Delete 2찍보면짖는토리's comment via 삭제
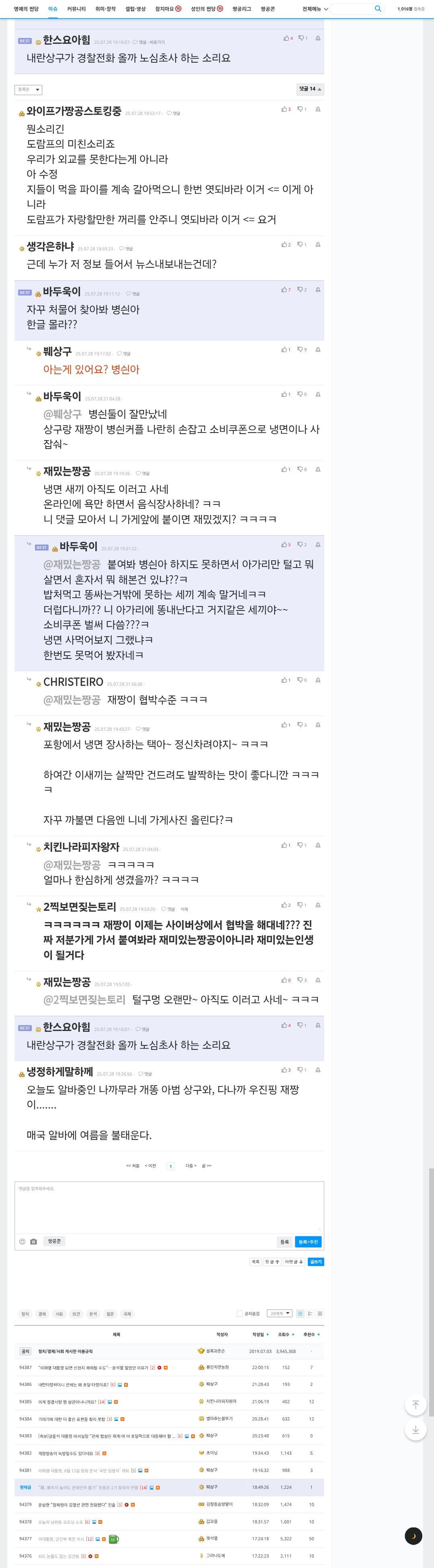This screenshot has width=434, height=1568. coord(184,909)
